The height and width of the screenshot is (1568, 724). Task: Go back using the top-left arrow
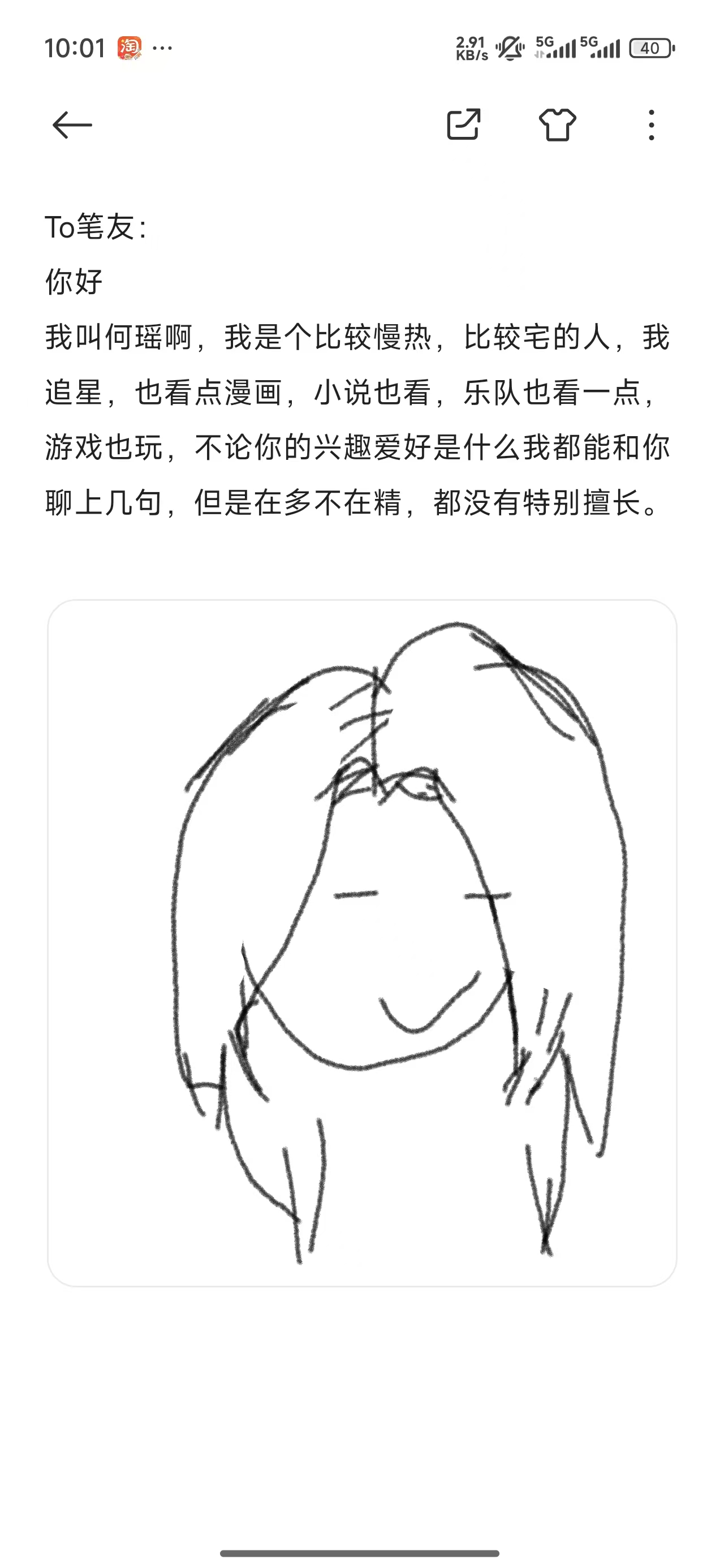click(x=72, y=126)
